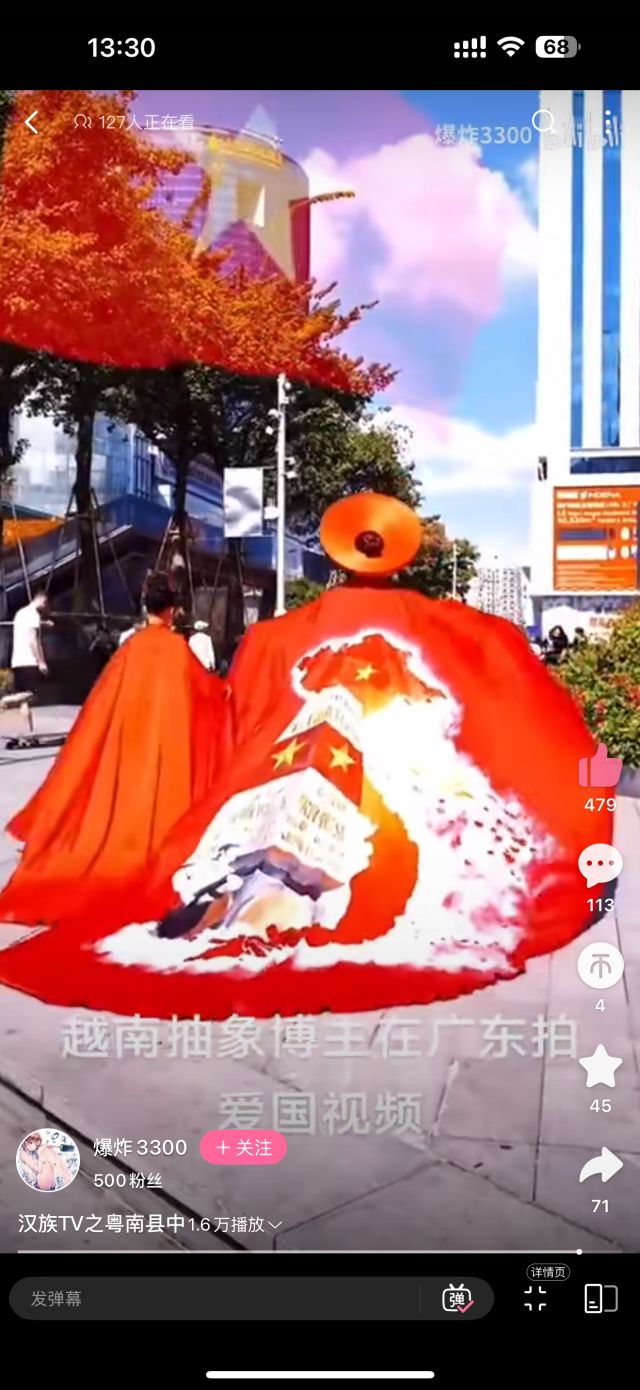The height and width of the screenshot is (1390, 640).
Task: Add video to favorites star
Action: (600, 1067)
